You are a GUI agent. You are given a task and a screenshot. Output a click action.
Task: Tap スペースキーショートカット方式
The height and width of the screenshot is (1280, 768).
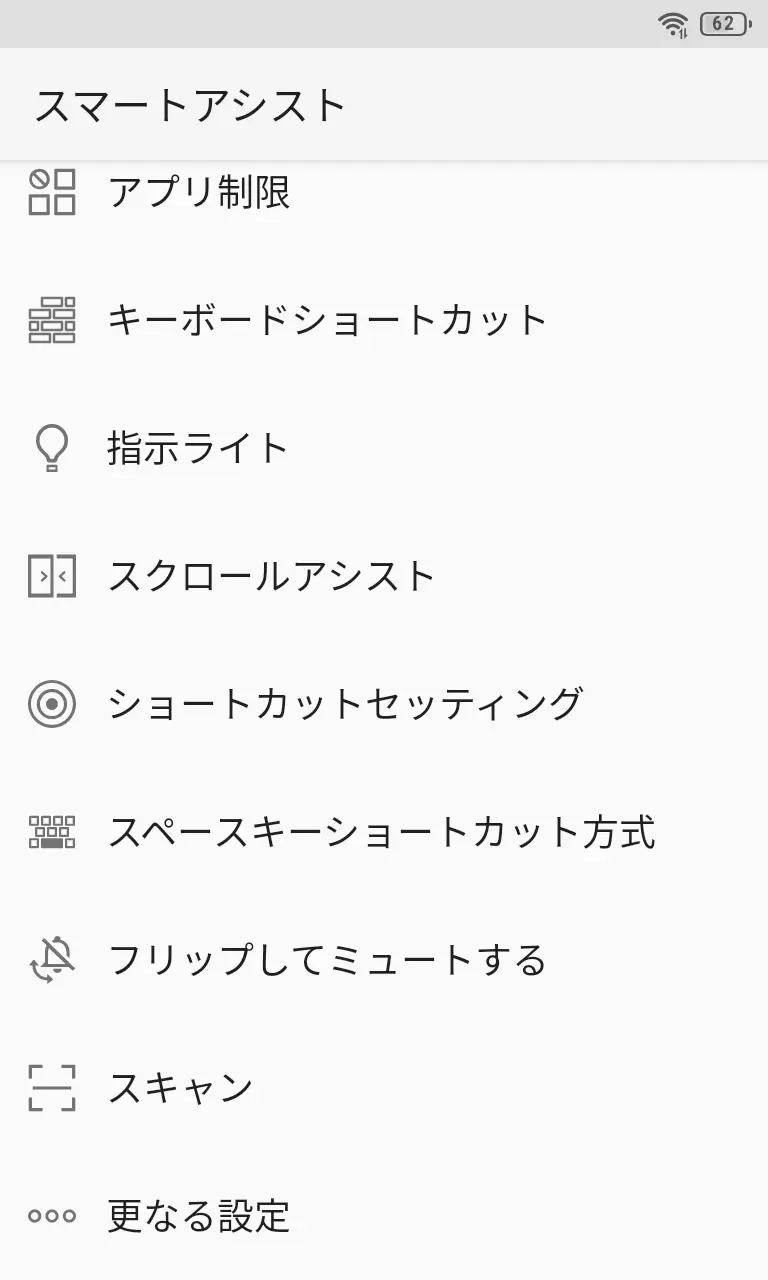pos(381,833)
